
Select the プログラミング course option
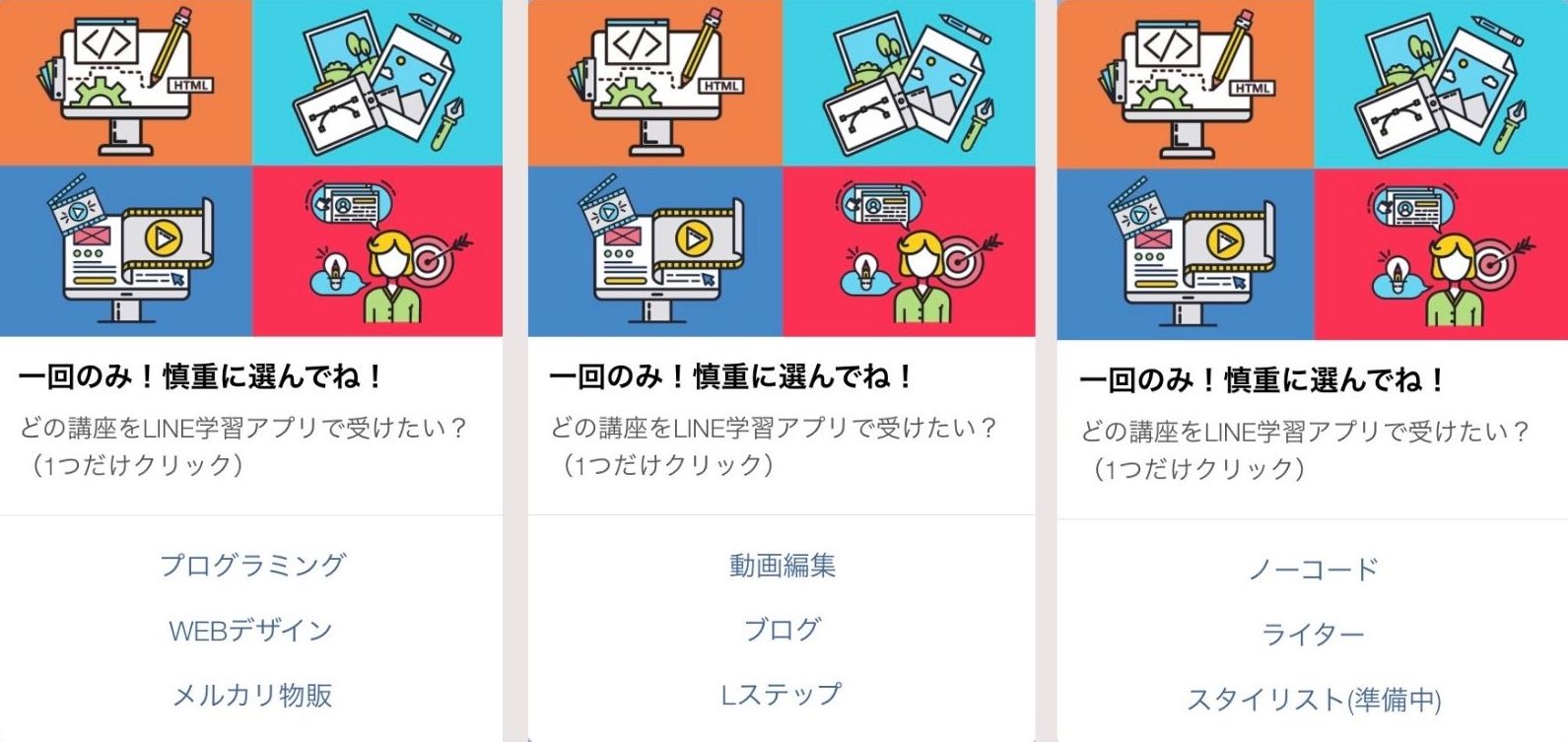point(252,565)
